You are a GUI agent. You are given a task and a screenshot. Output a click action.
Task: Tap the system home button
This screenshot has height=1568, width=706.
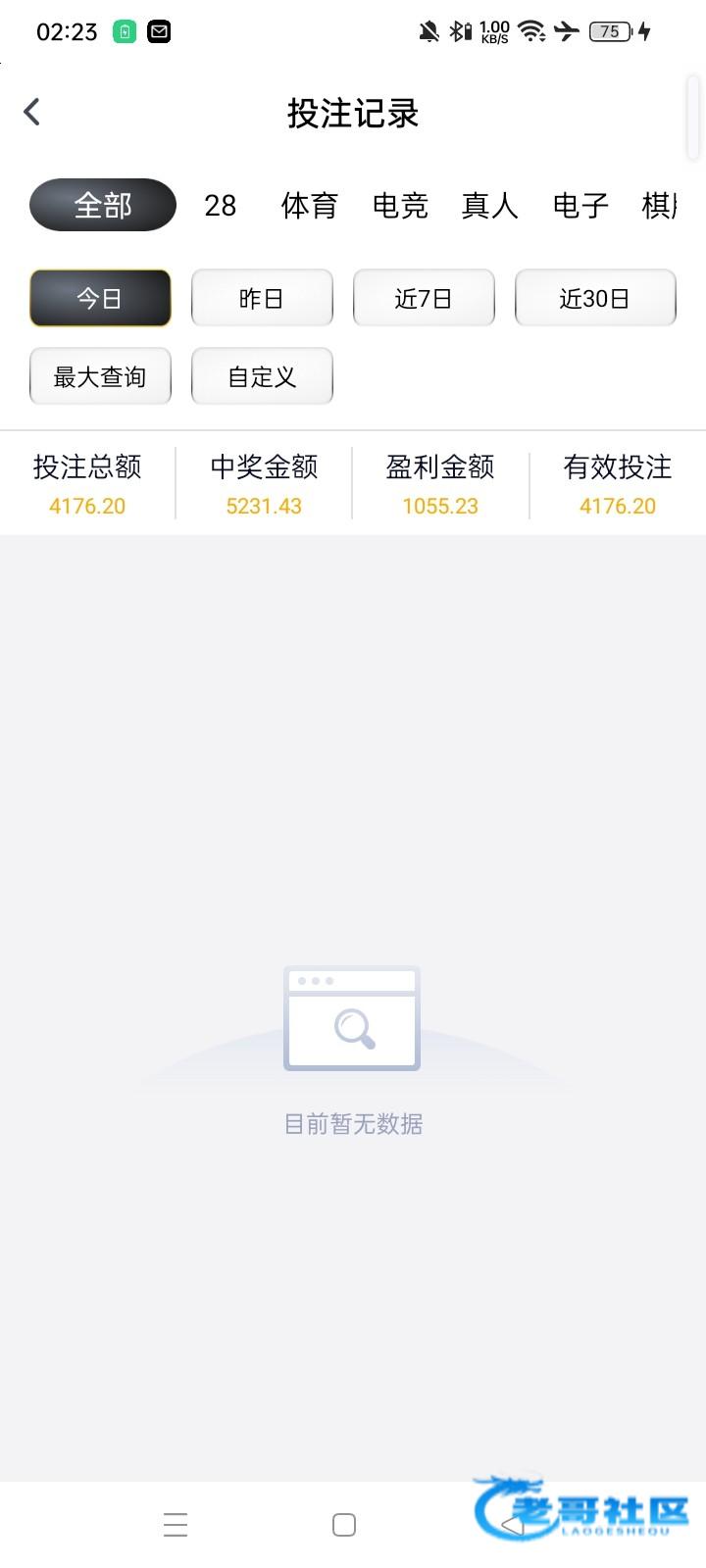pos(344,1525)
